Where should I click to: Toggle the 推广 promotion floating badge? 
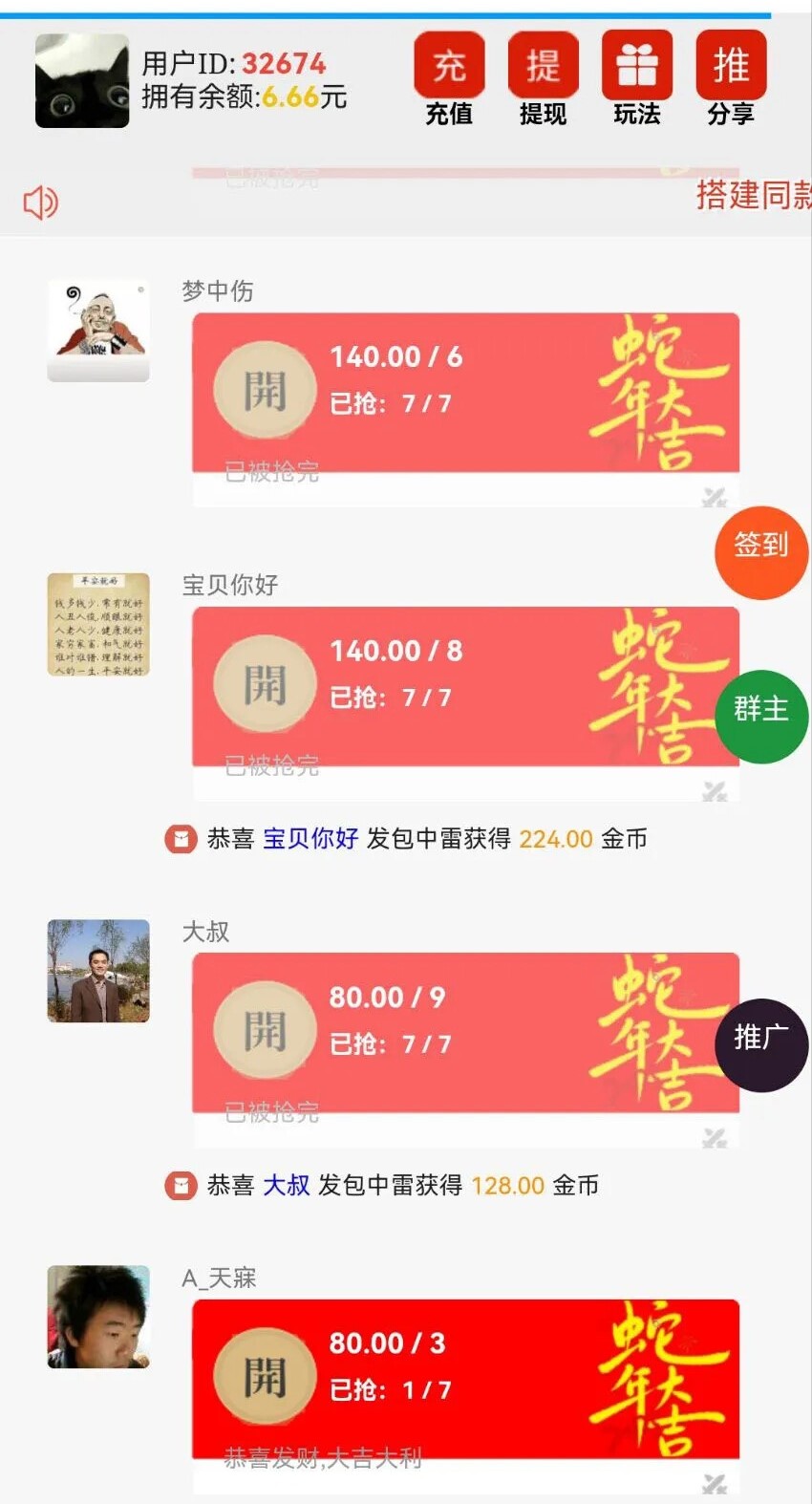pos(761,1044)
